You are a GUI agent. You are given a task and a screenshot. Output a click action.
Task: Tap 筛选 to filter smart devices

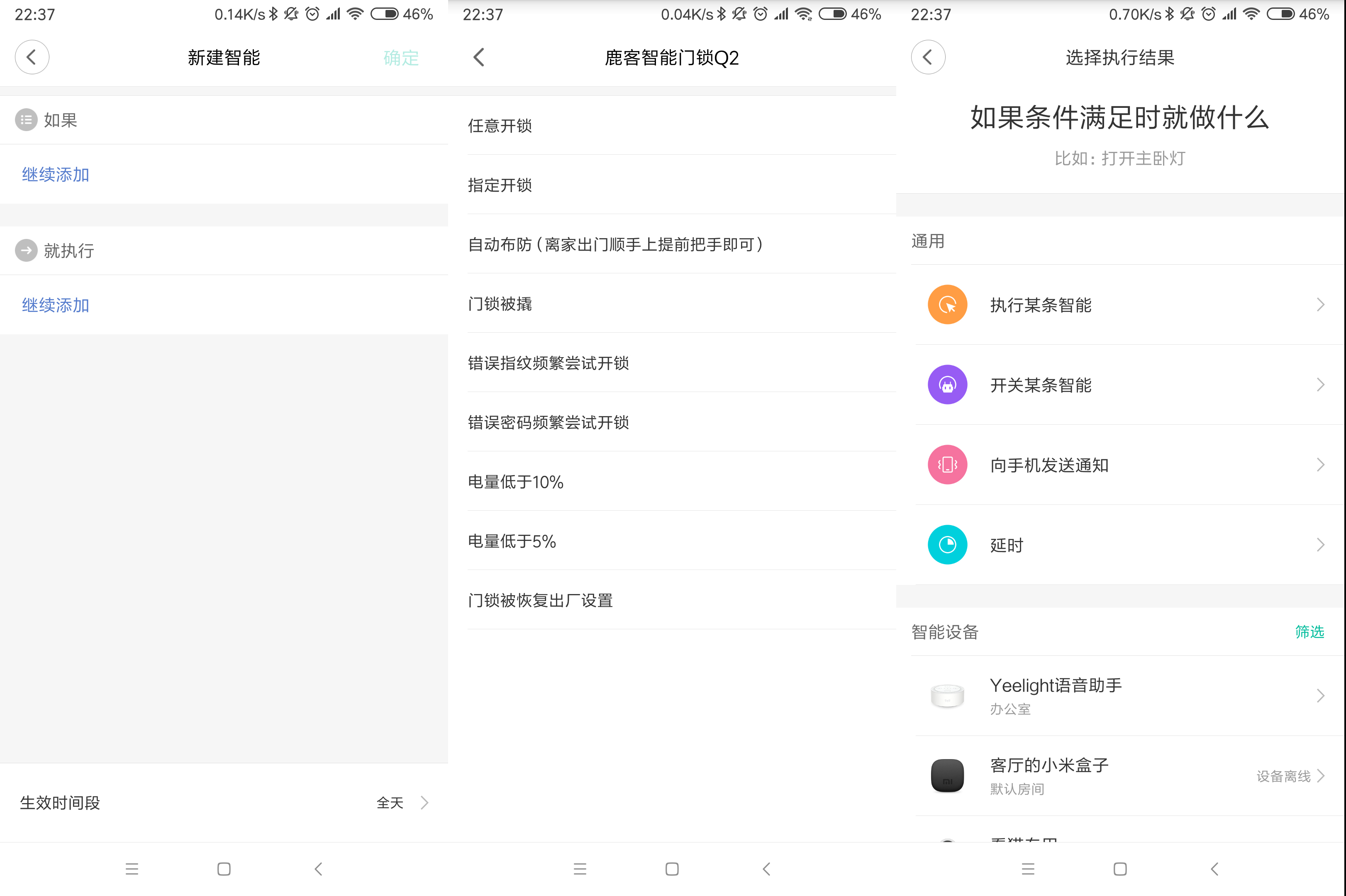[x=1309, y=632]
